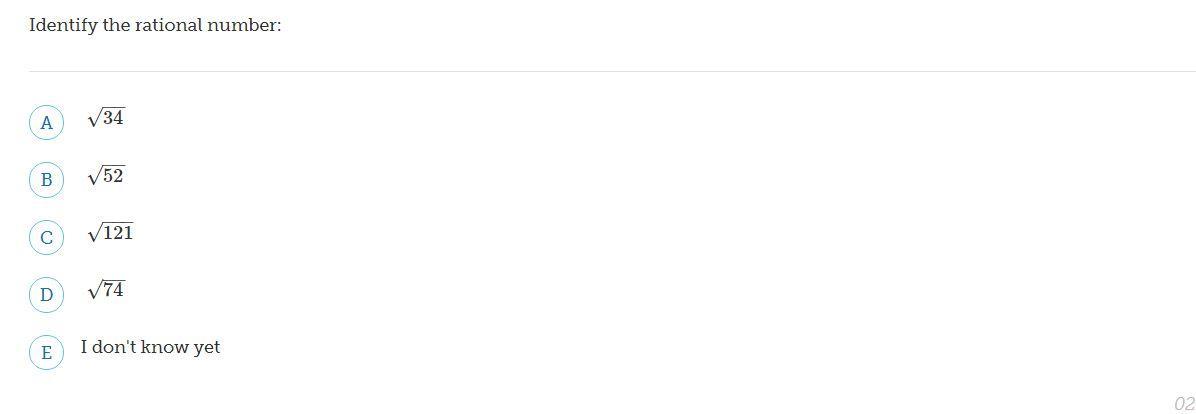The height and width of the screenshot is (414, 1196).
Task: Choose option B, square root of 52
Action: point(46,180)
